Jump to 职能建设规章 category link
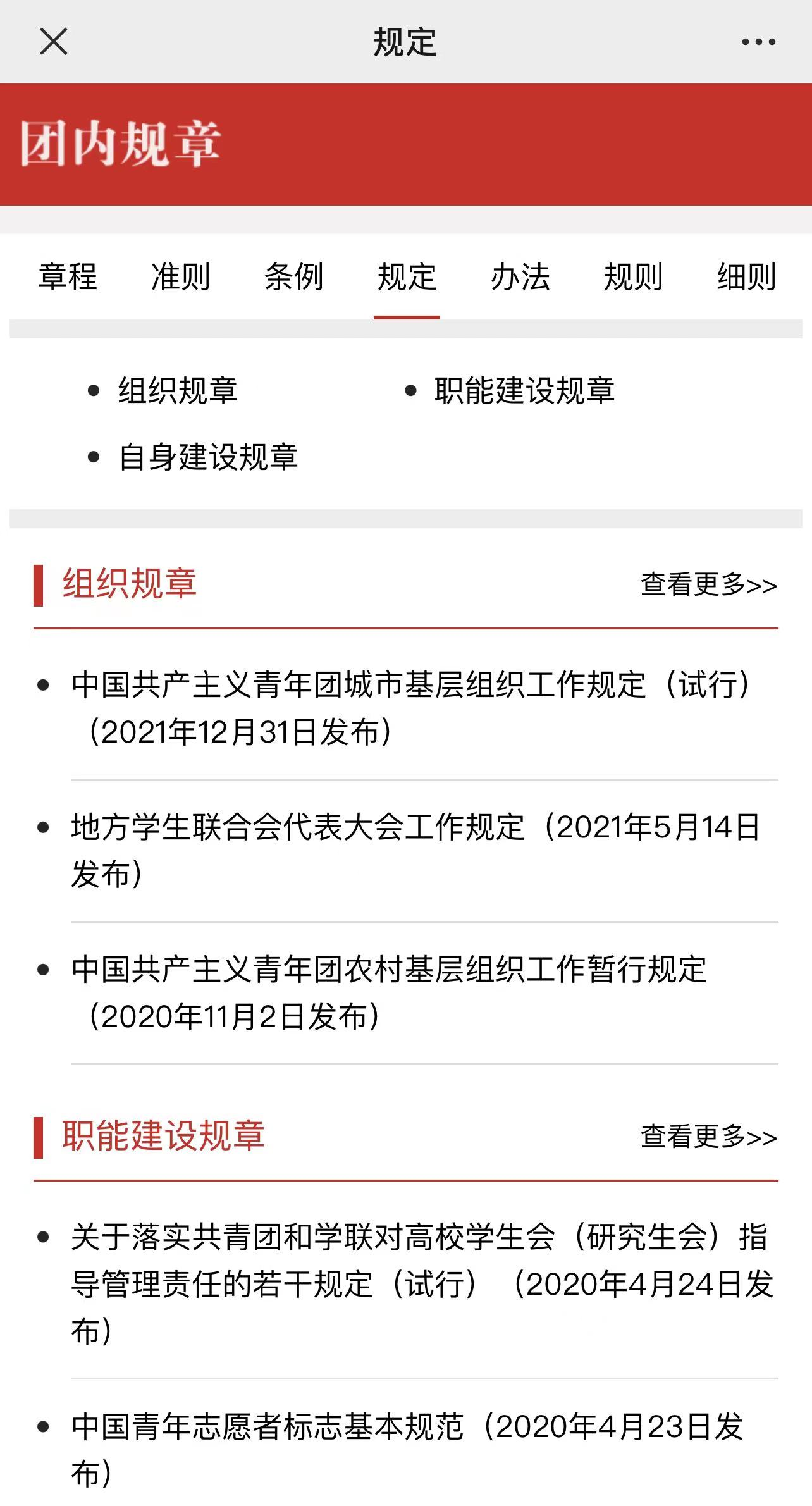 click(x=525, y=390)
